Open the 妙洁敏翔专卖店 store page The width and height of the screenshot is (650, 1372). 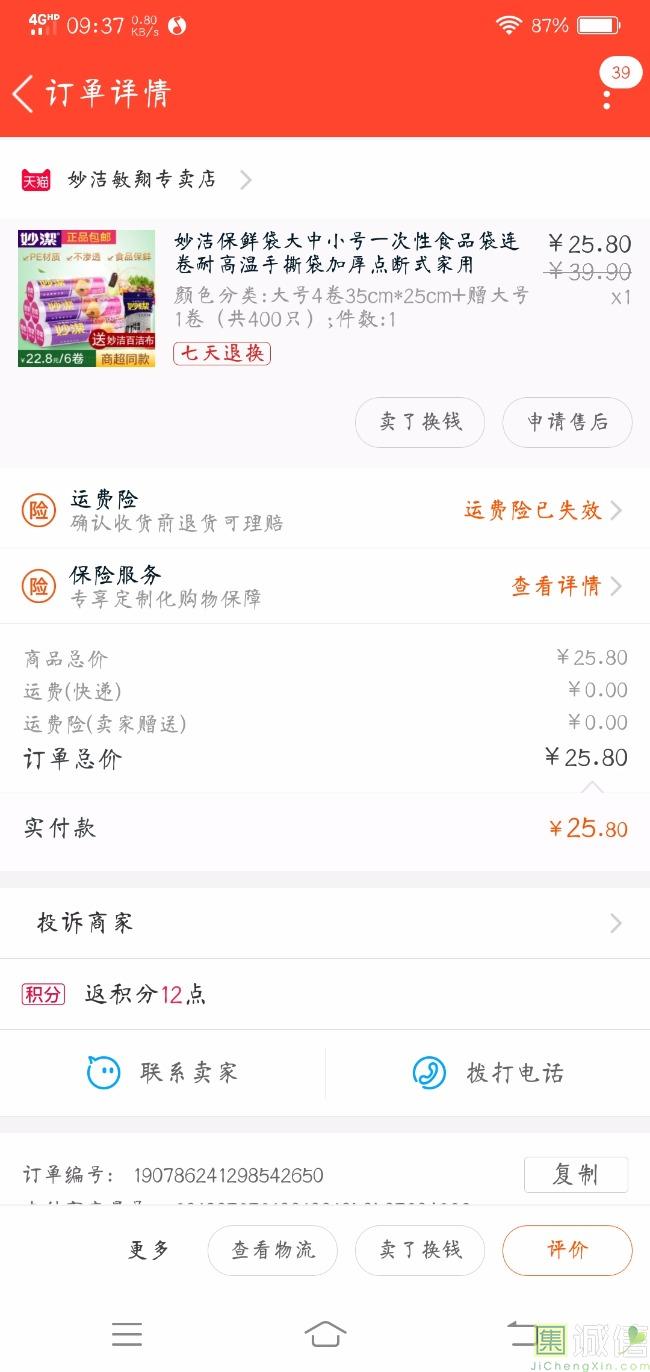[x=141, y=180]
